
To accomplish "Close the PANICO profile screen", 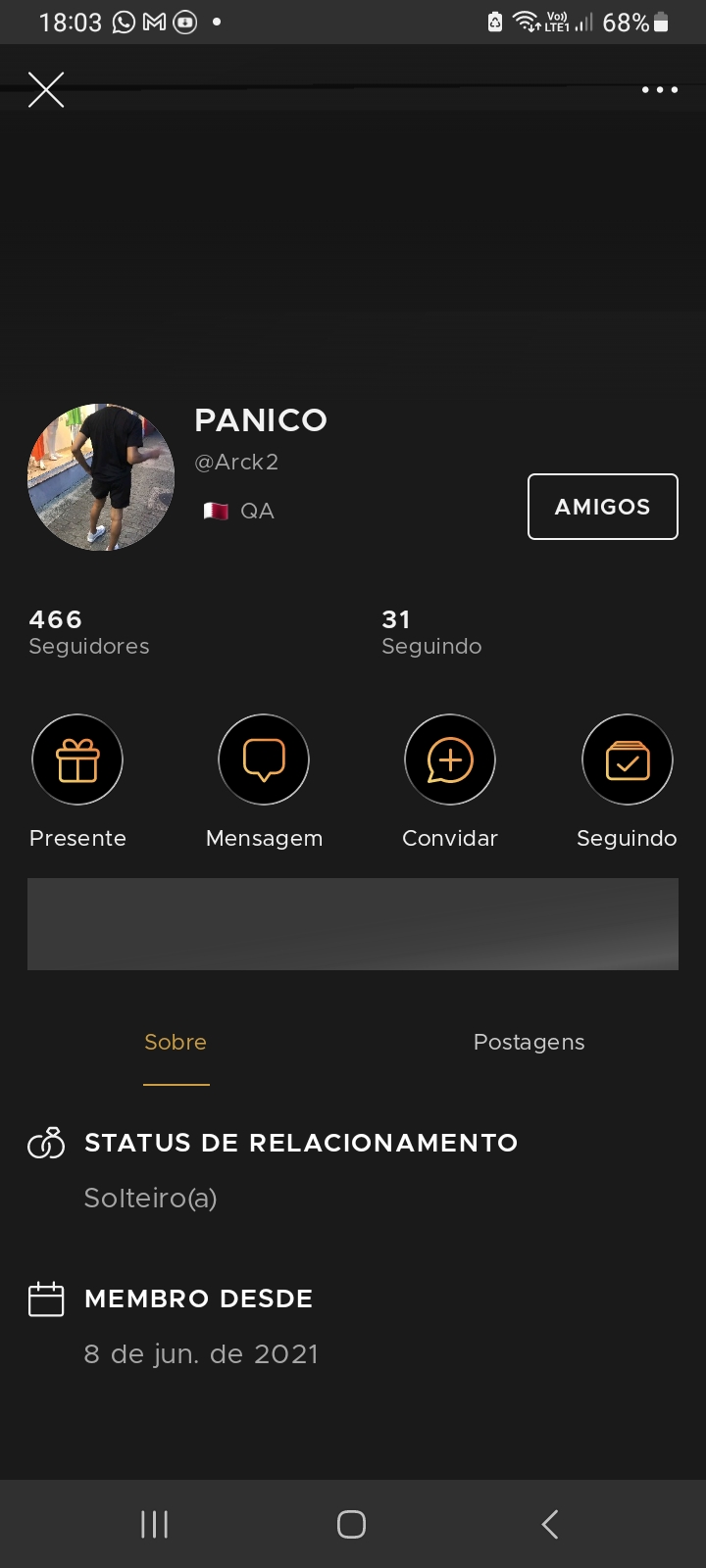I will pos(46,89).
